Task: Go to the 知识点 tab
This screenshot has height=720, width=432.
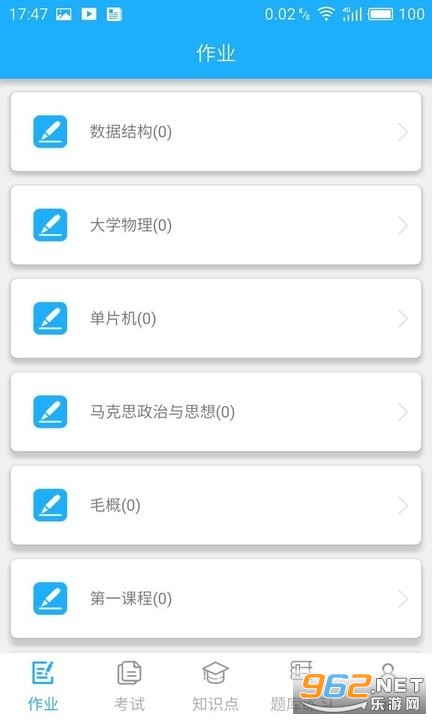Action: [215, 686]
